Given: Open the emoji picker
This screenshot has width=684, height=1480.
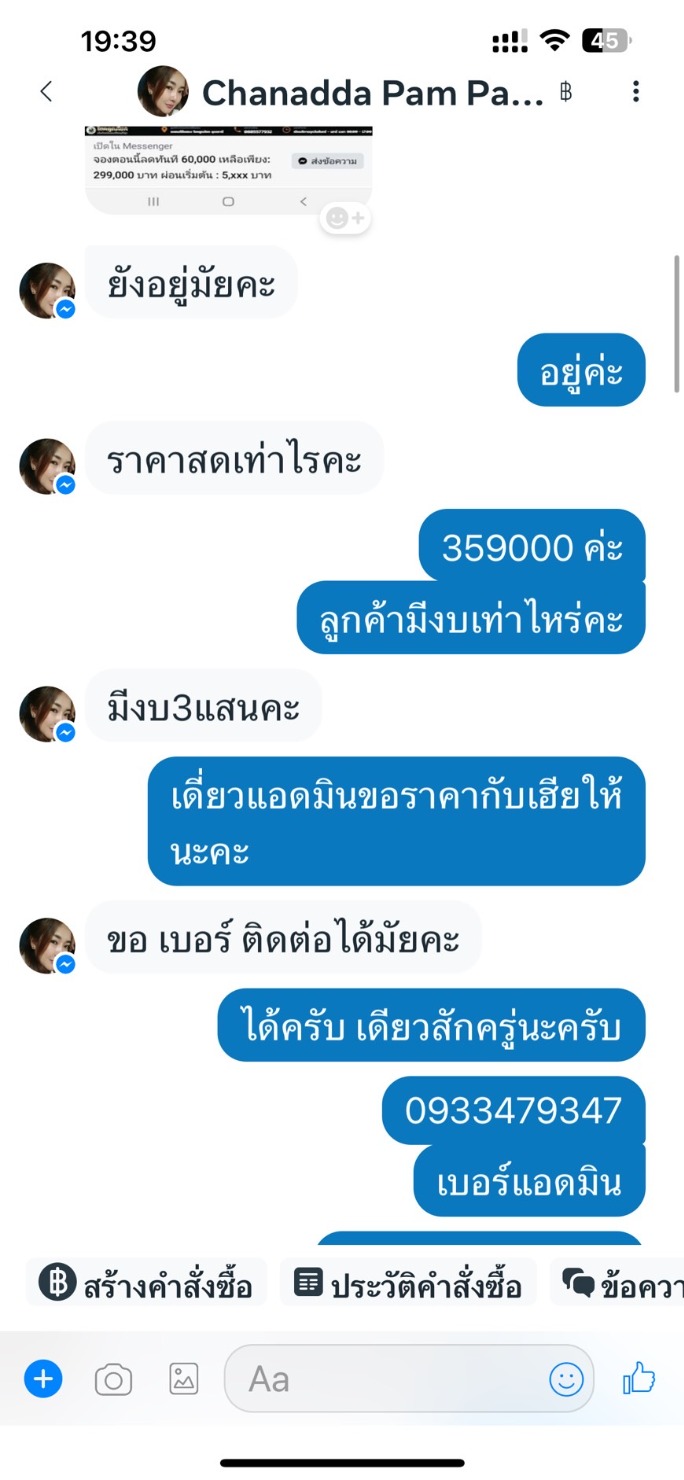Looking at the screenshot, I should [x=566, y=1380].
